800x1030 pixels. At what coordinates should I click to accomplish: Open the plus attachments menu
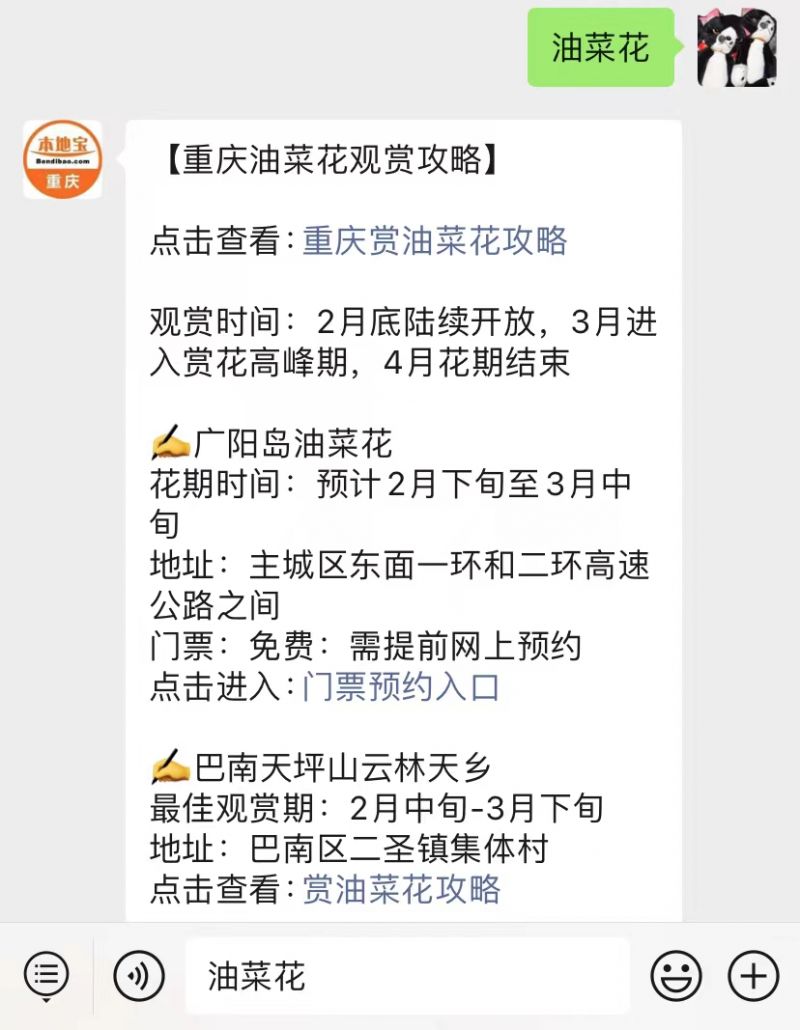752,975
